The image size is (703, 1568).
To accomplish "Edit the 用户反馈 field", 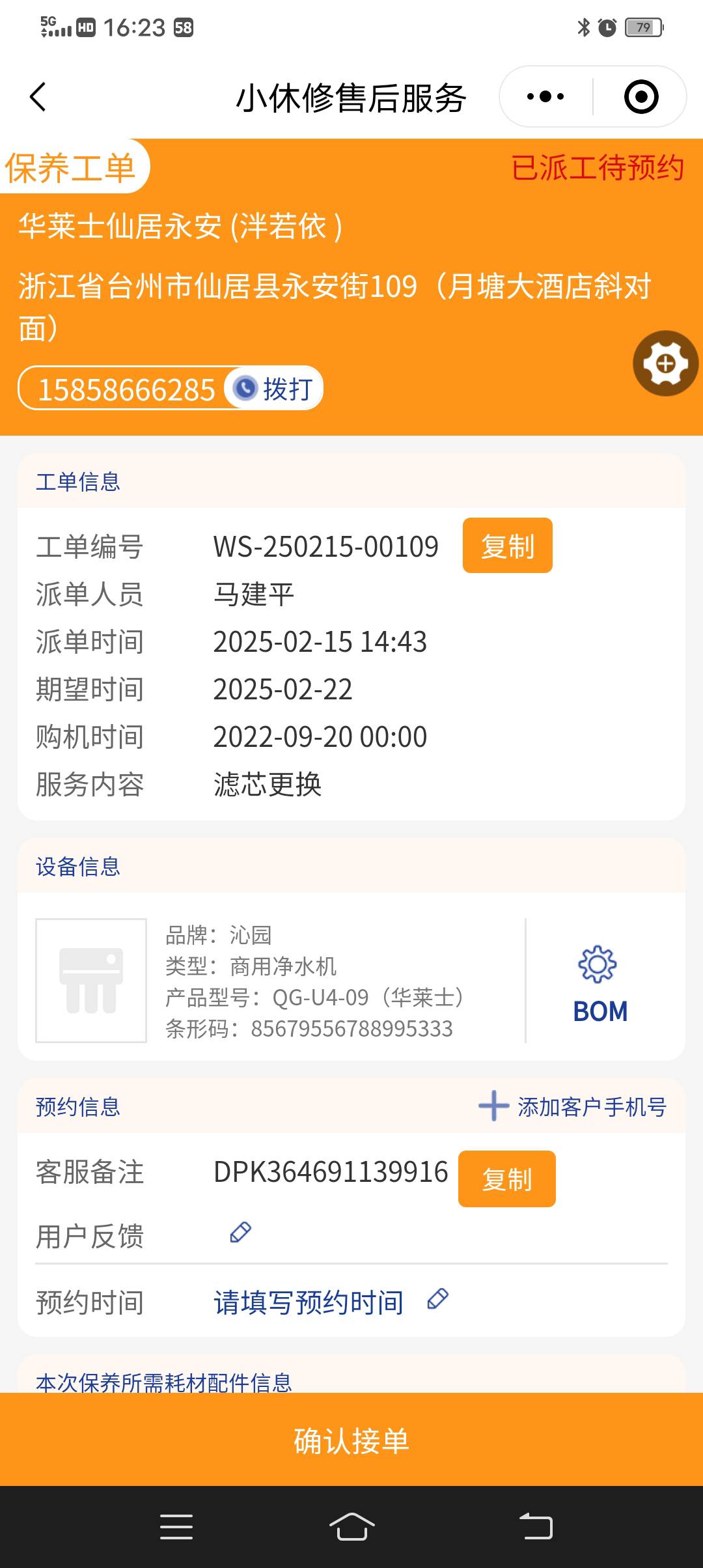I will pos(240,1233).
